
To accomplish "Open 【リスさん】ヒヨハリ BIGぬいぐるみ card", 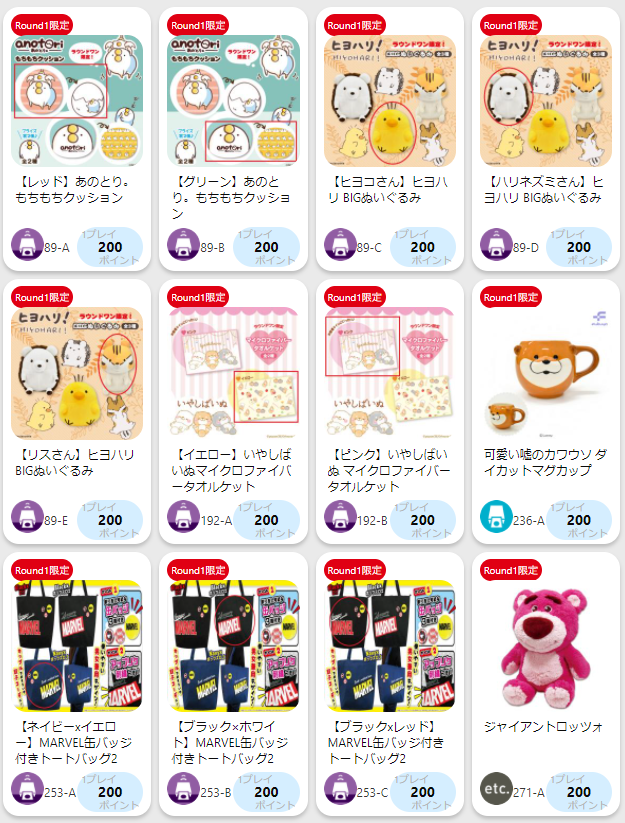I will [77, 372].
